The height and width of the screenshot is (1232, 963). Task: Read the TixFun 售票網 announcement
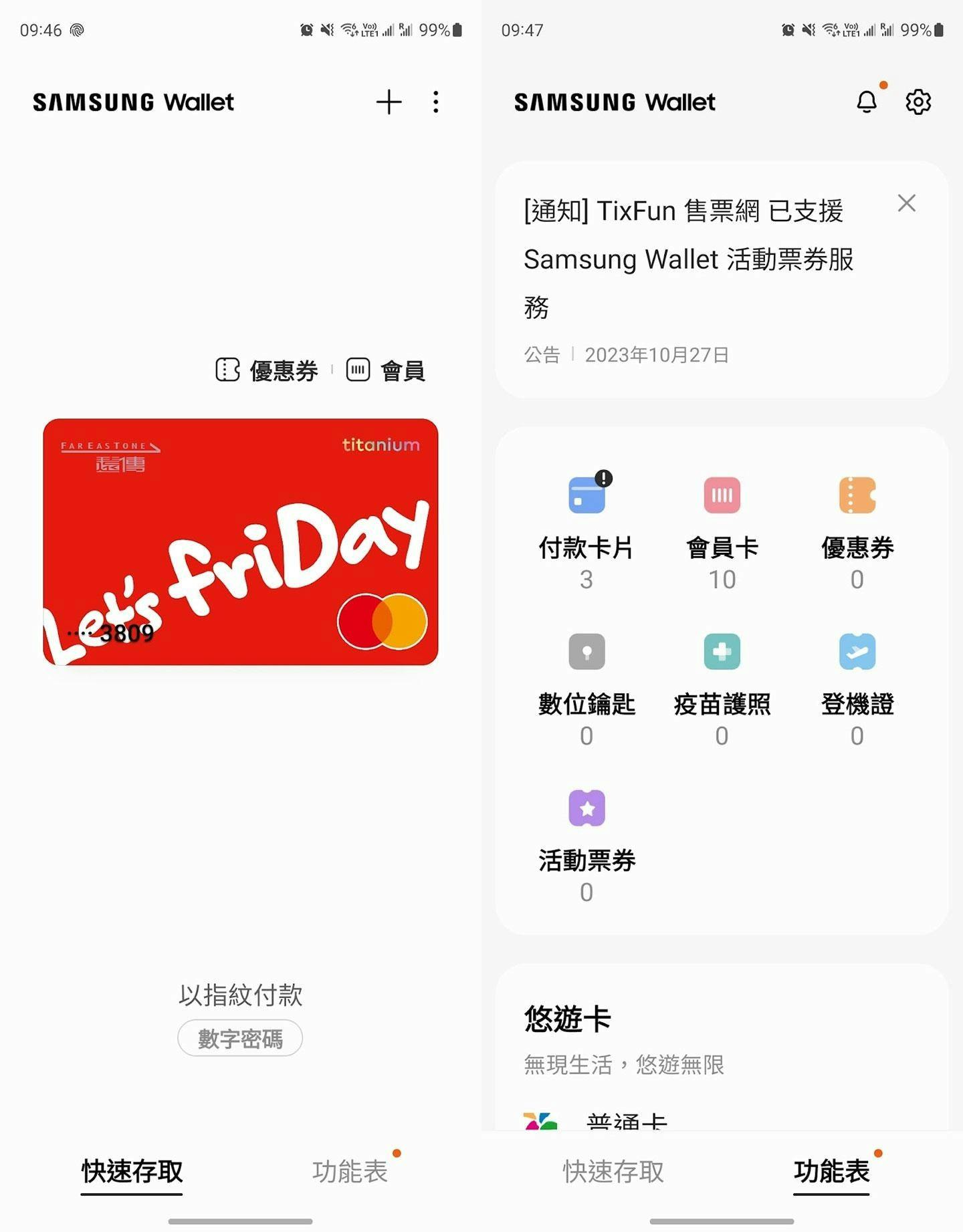click(689, 259)
